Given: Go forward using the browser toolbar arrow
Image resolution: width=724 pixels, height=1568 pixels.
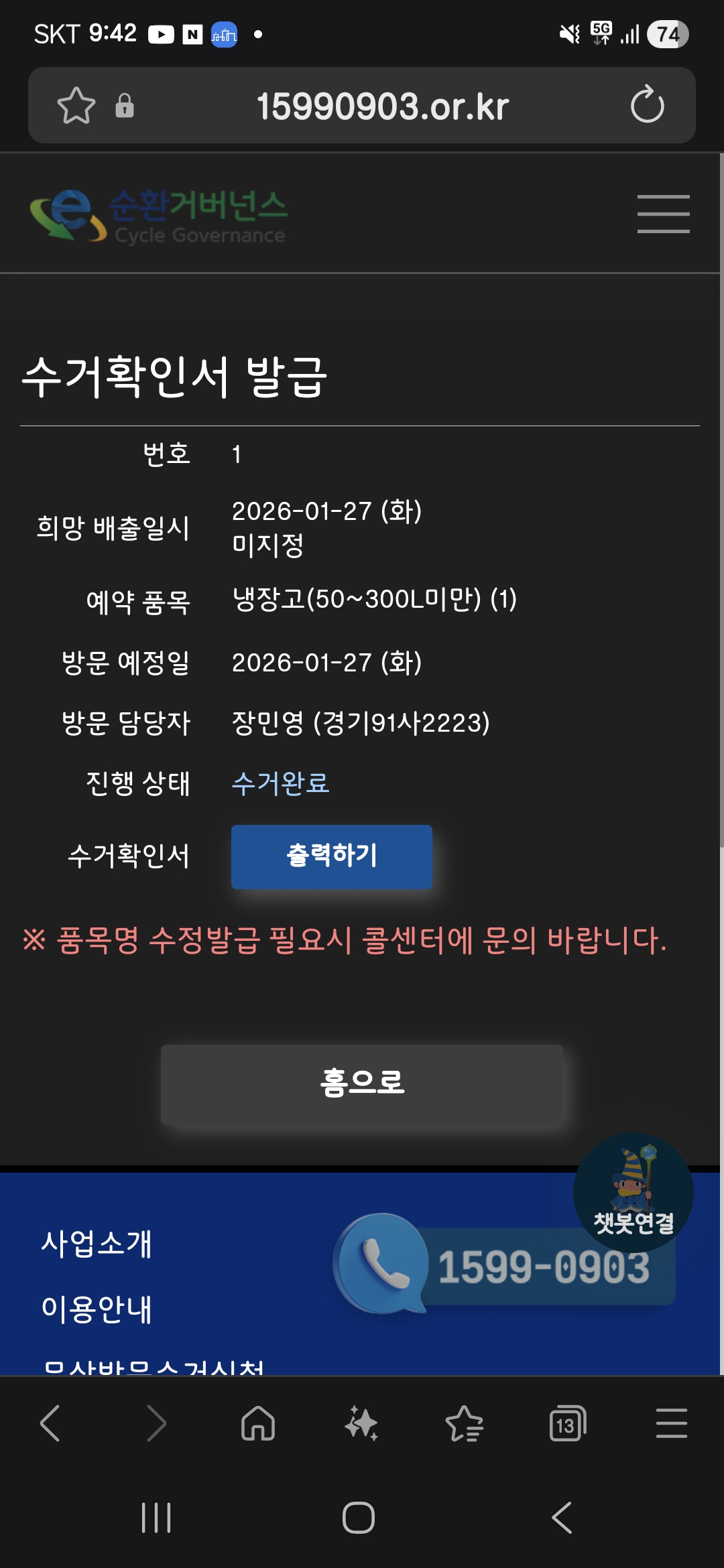Looking at the screenshot, I should (156, 1423).
